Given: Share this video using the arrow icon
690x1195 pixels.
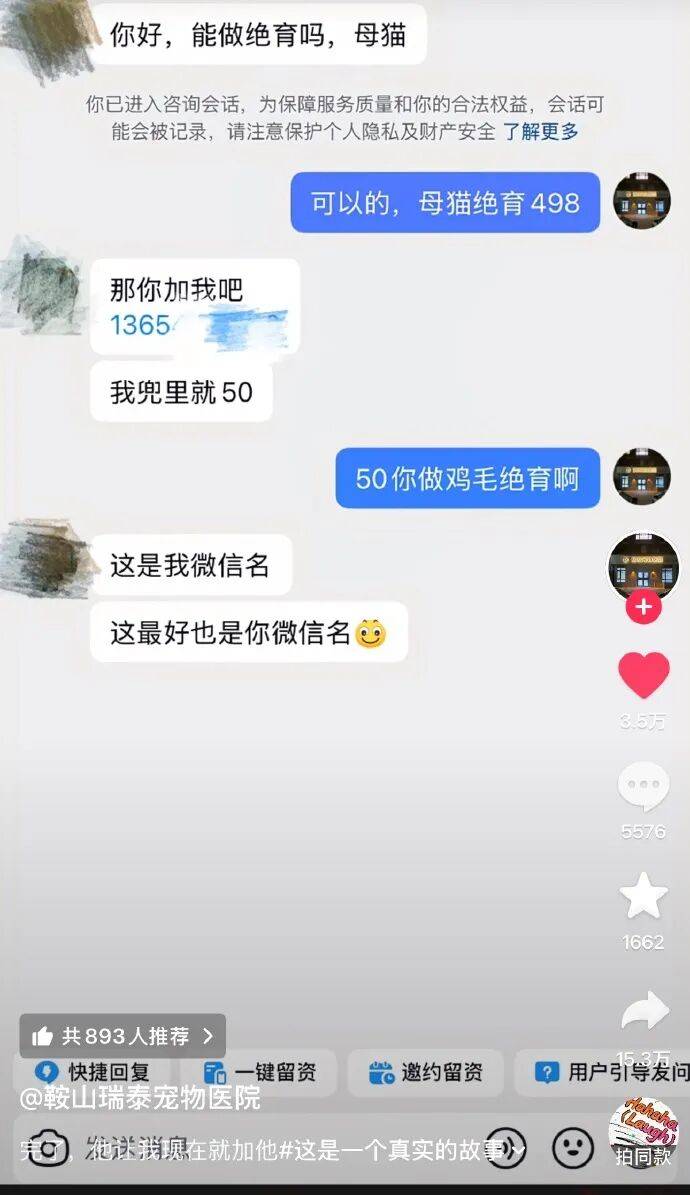Looking at the screenshot, I should point(643,1012).
